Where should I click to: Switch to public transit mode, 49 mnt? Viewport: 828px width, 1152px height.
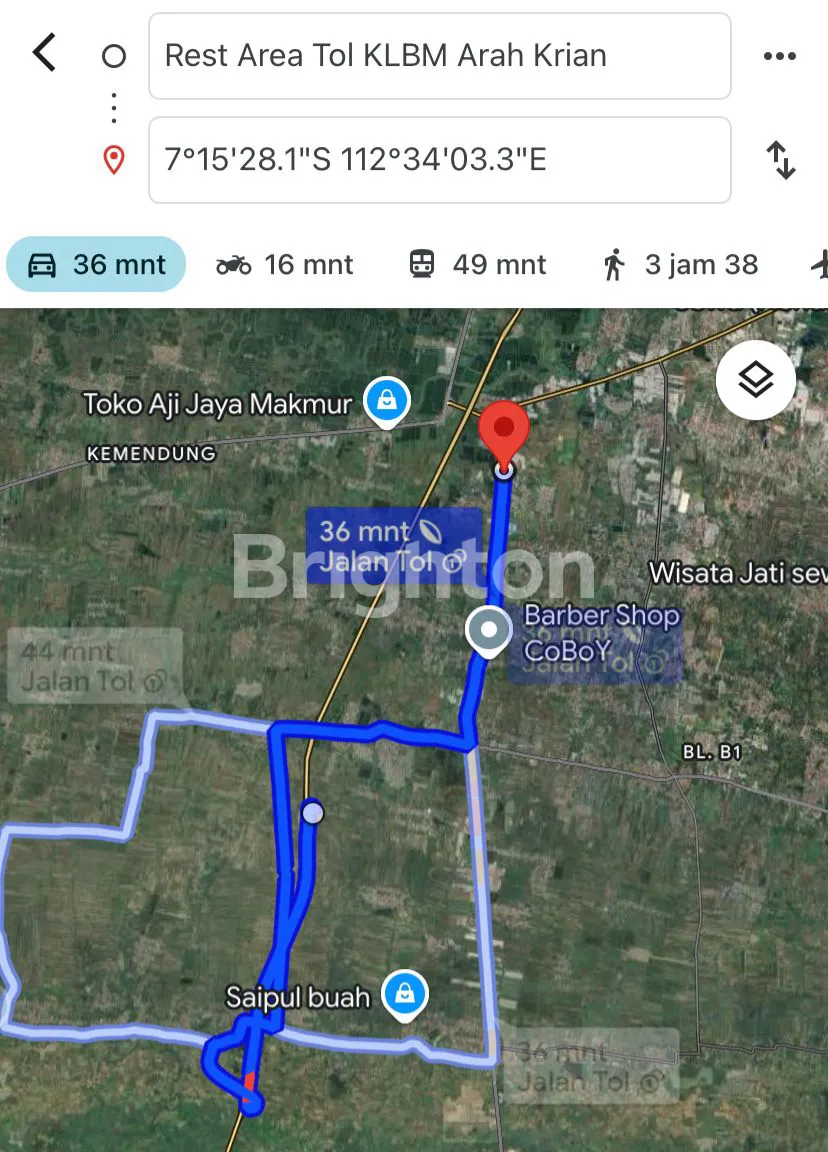(x=477, y=265)
